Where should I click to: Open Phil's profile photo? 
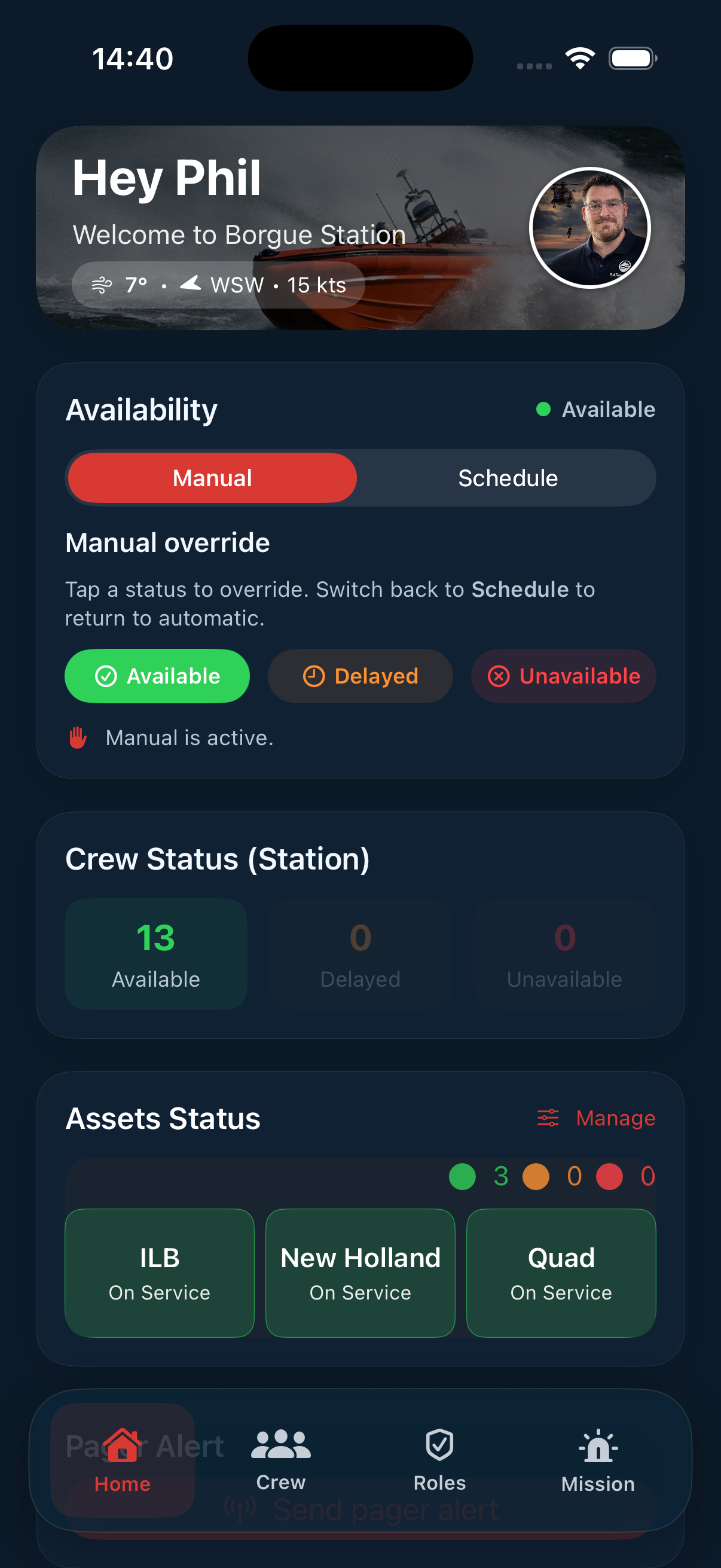pos(589,228)
